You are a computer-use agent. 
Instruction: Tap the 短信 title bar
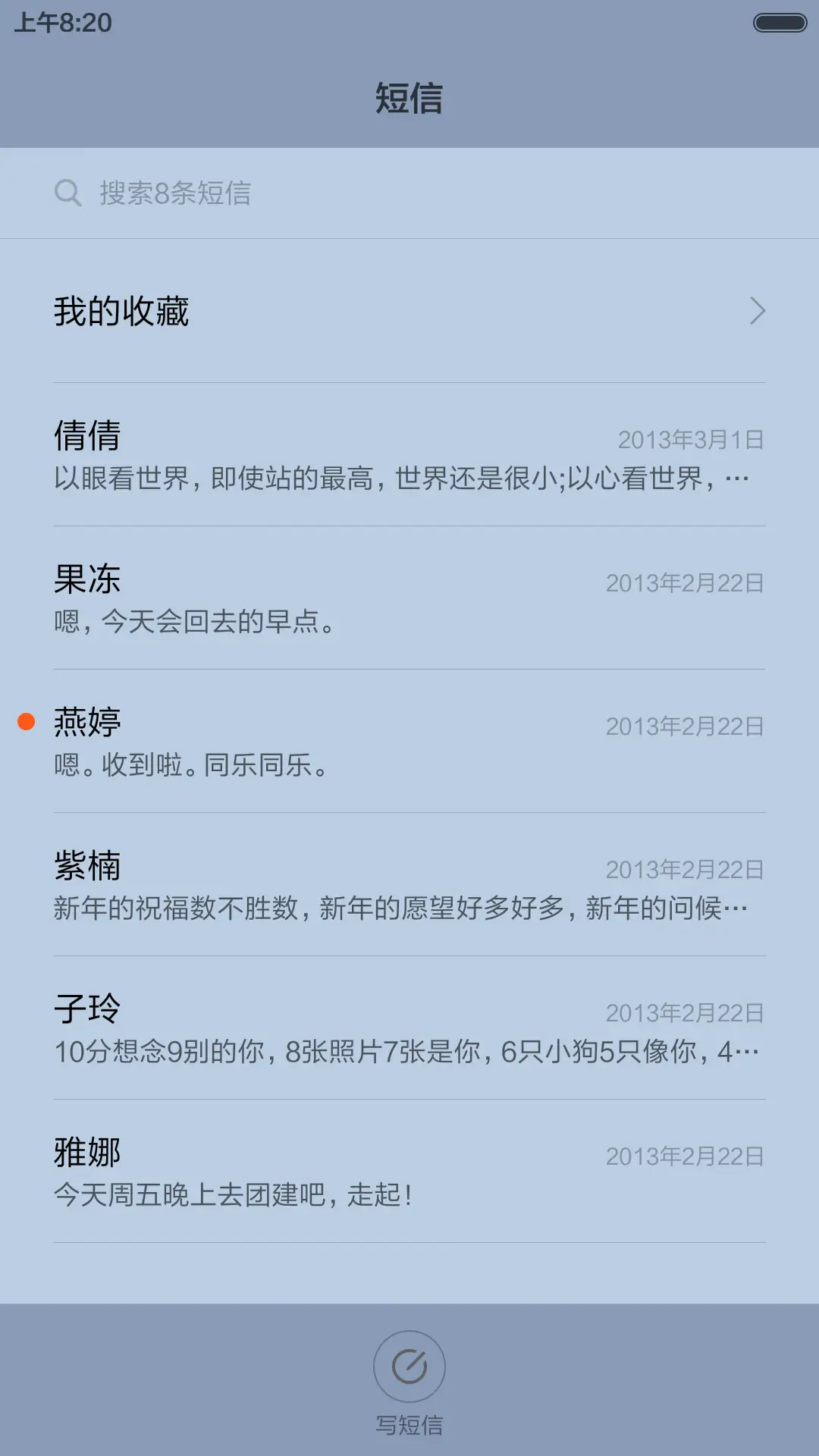point(409,99)
